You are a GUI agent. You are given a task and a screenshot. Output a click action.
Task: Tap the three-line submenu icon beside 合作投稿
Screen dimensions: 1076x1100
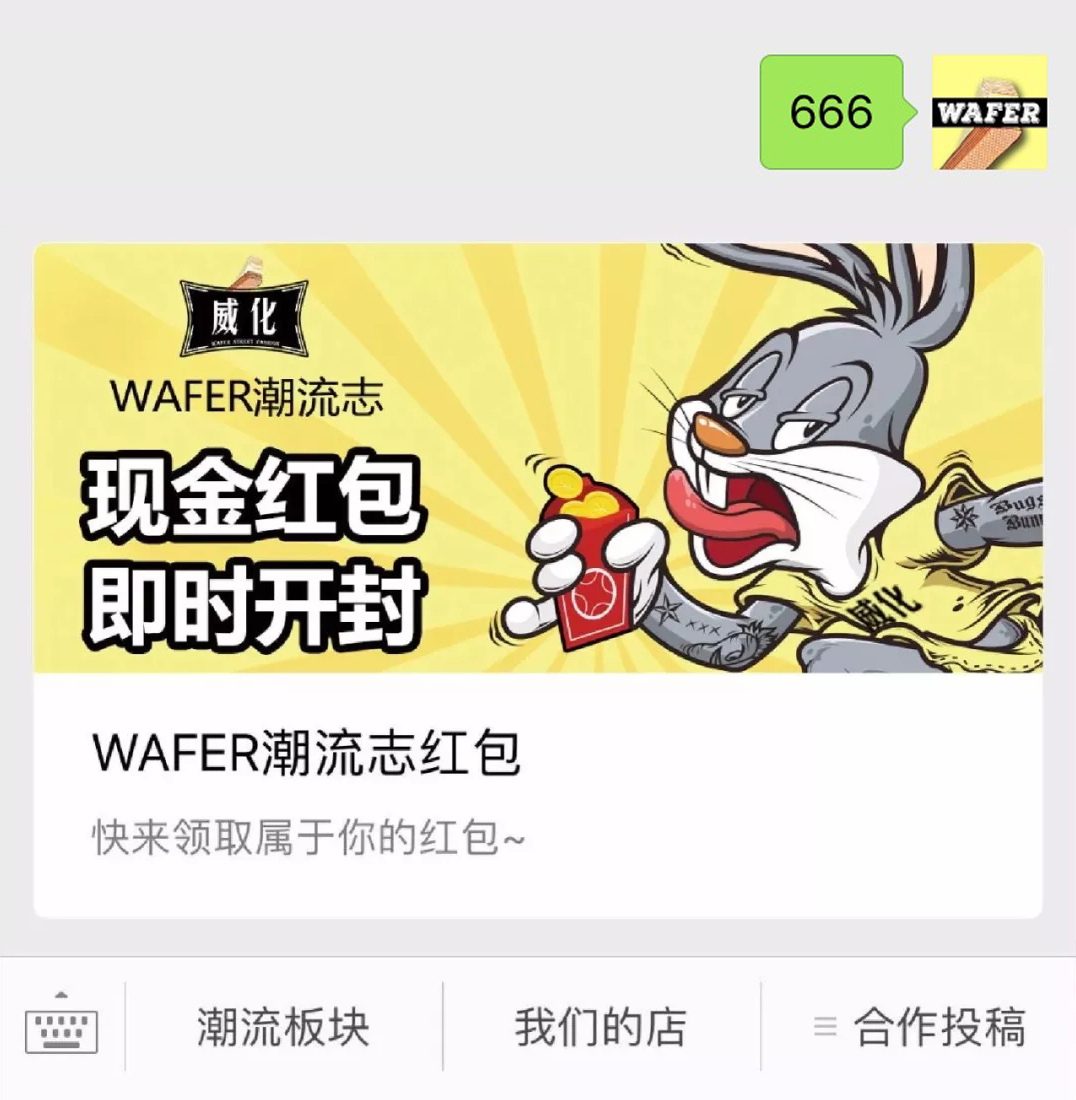coord(825,1024)
